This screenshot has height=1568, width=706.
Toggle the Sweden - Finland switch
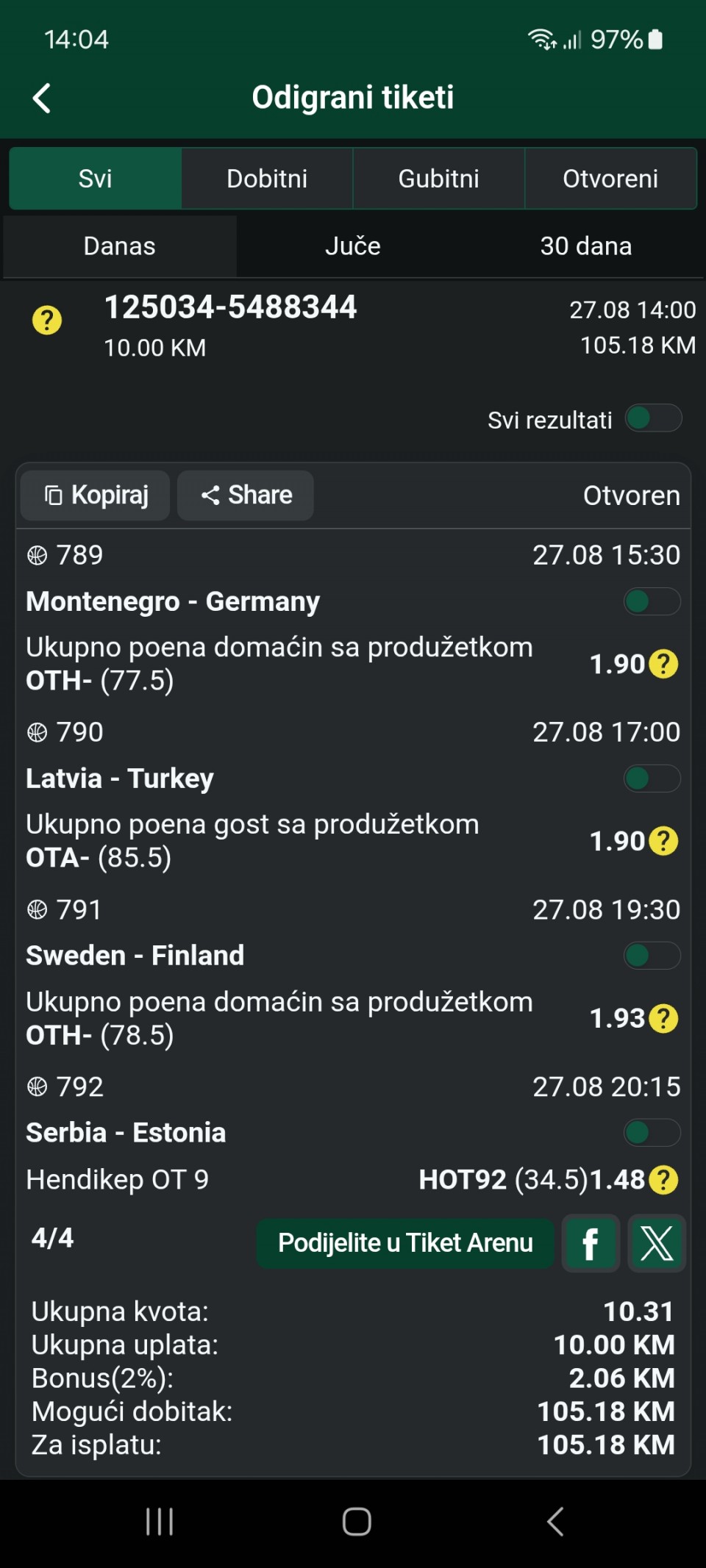(x=652, y=956)
